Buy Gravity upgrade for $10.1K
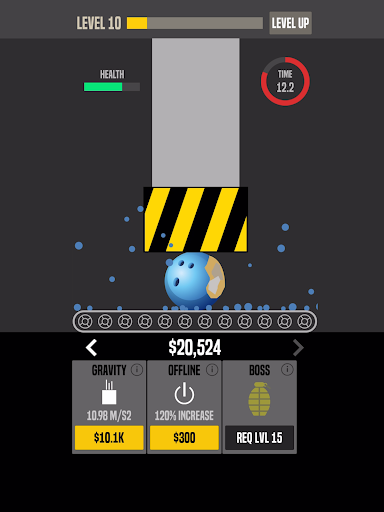Screen dimensions: 384x512 tap(109, 438)
